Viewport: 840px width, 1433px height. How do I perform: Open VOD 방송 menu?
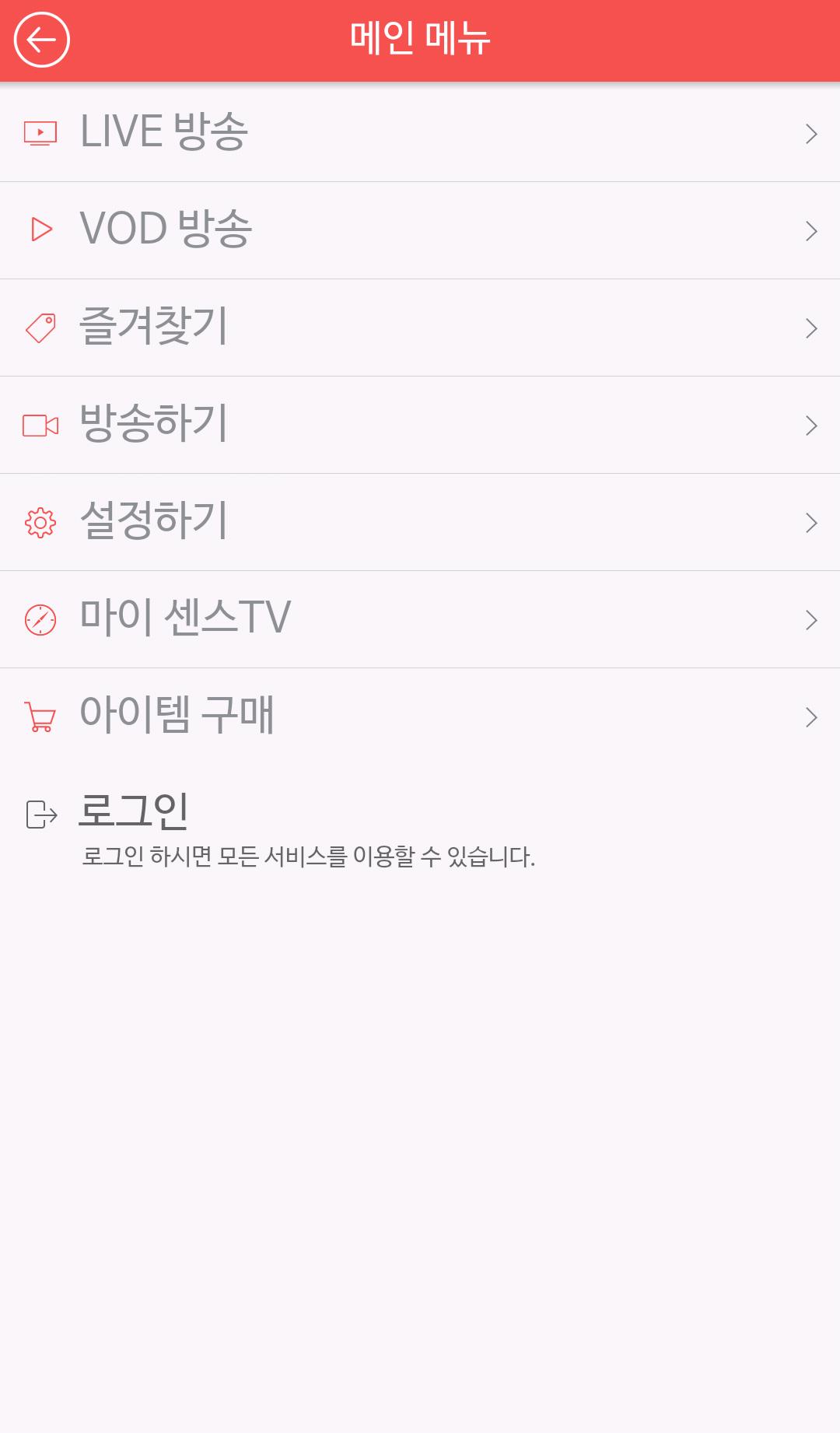tap(420, 229)
